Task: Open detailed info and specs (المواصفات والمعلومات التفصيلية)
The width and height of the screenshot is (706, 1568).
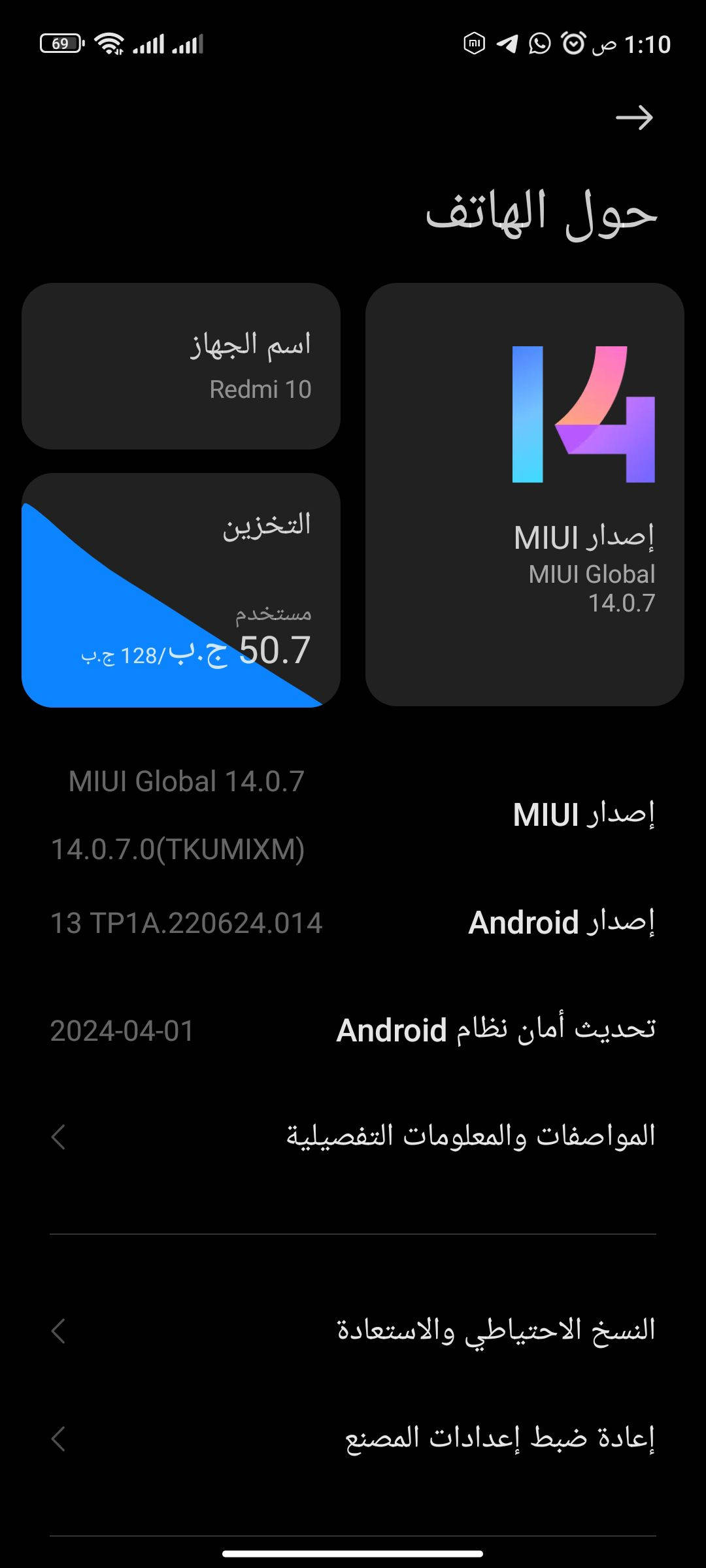Action: click(353, 1136)
